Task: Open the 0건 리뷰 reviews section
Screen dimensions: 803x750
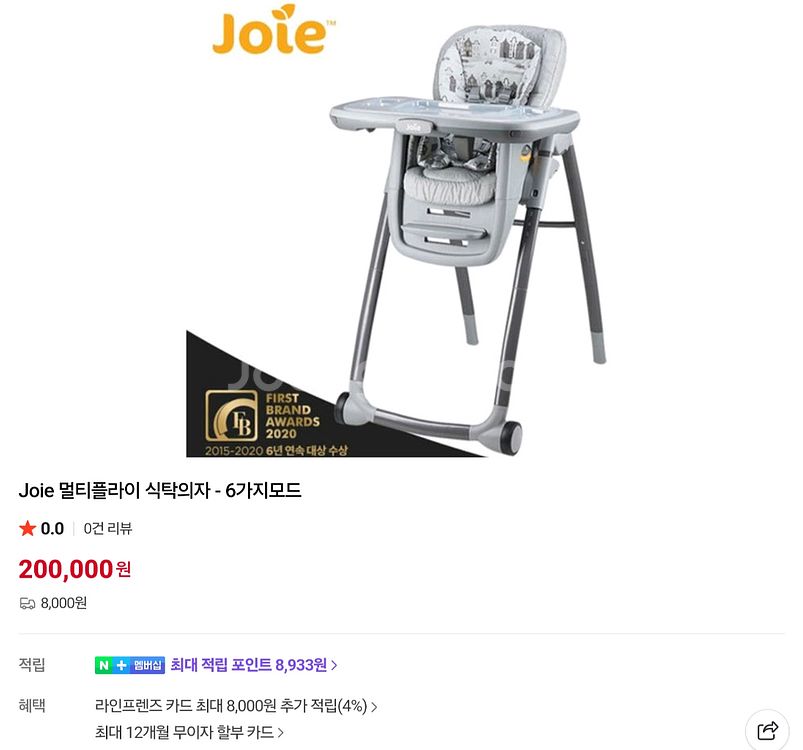Action: click(x=108, y=528)
